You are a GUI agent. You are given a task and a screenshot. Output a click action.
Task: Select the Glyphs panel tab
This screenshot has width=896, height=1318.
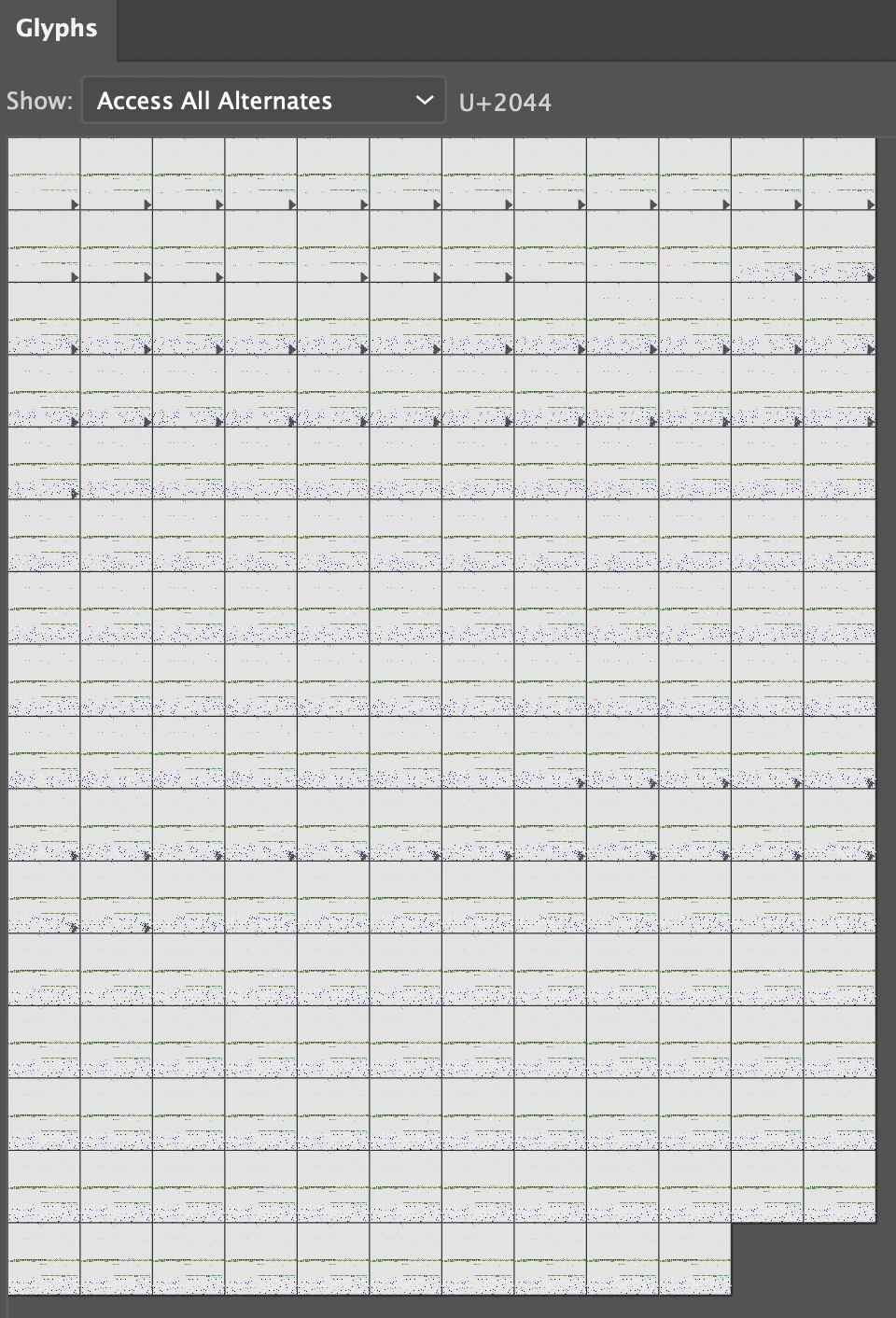pyautogui.click(x=57, y=28)
